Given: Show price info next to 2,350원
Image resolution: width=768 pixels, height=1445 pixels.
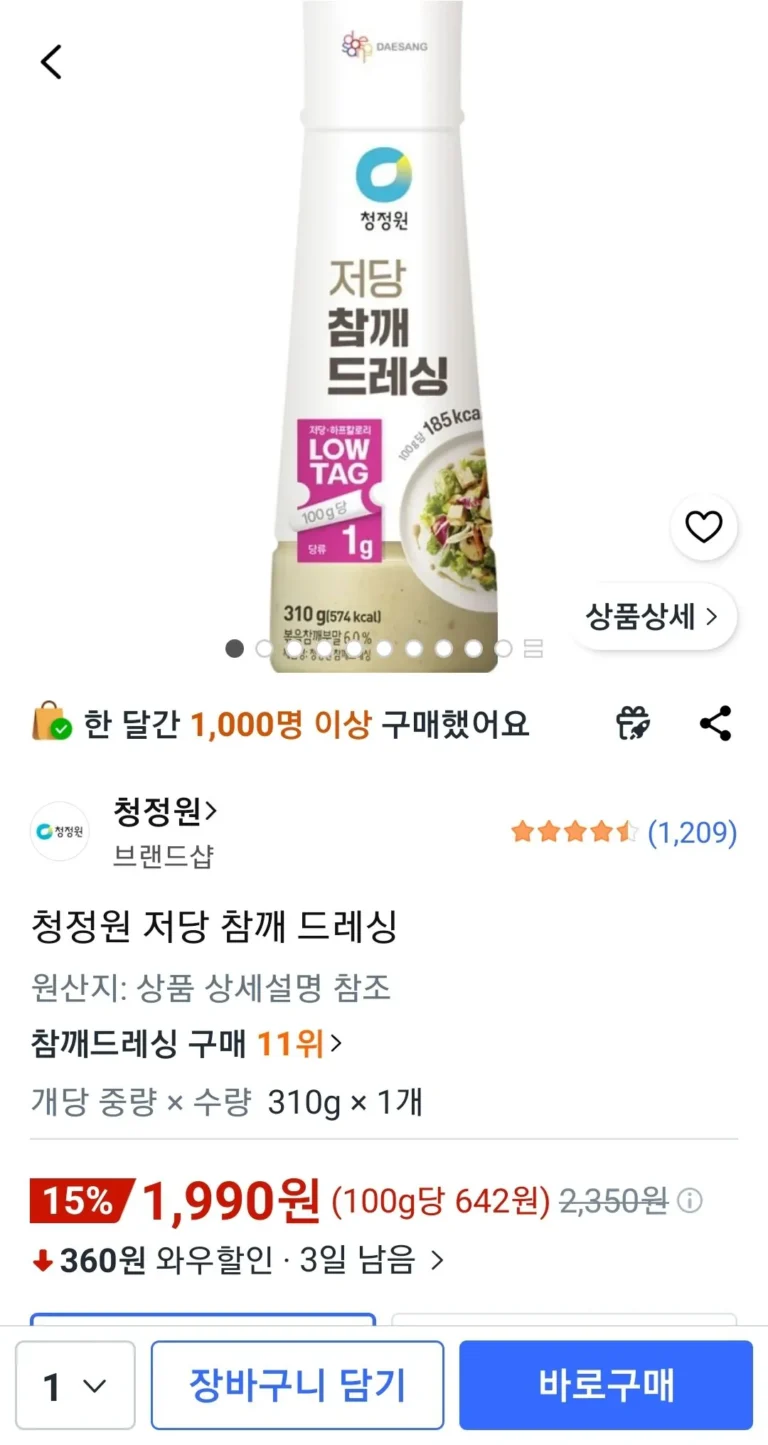Looking at the screenshot, I should 690,1201.
